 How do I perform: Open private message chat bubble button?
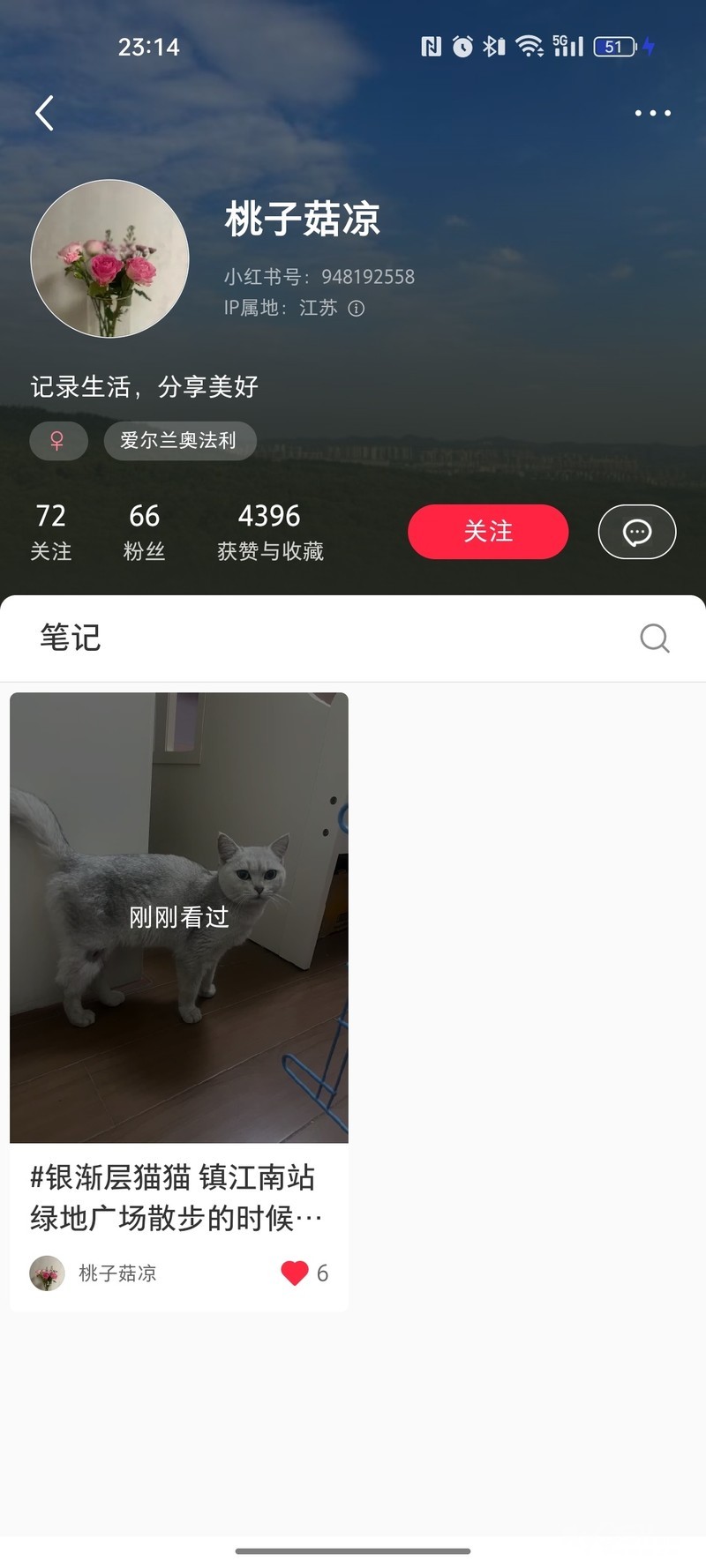coord(636,532)
